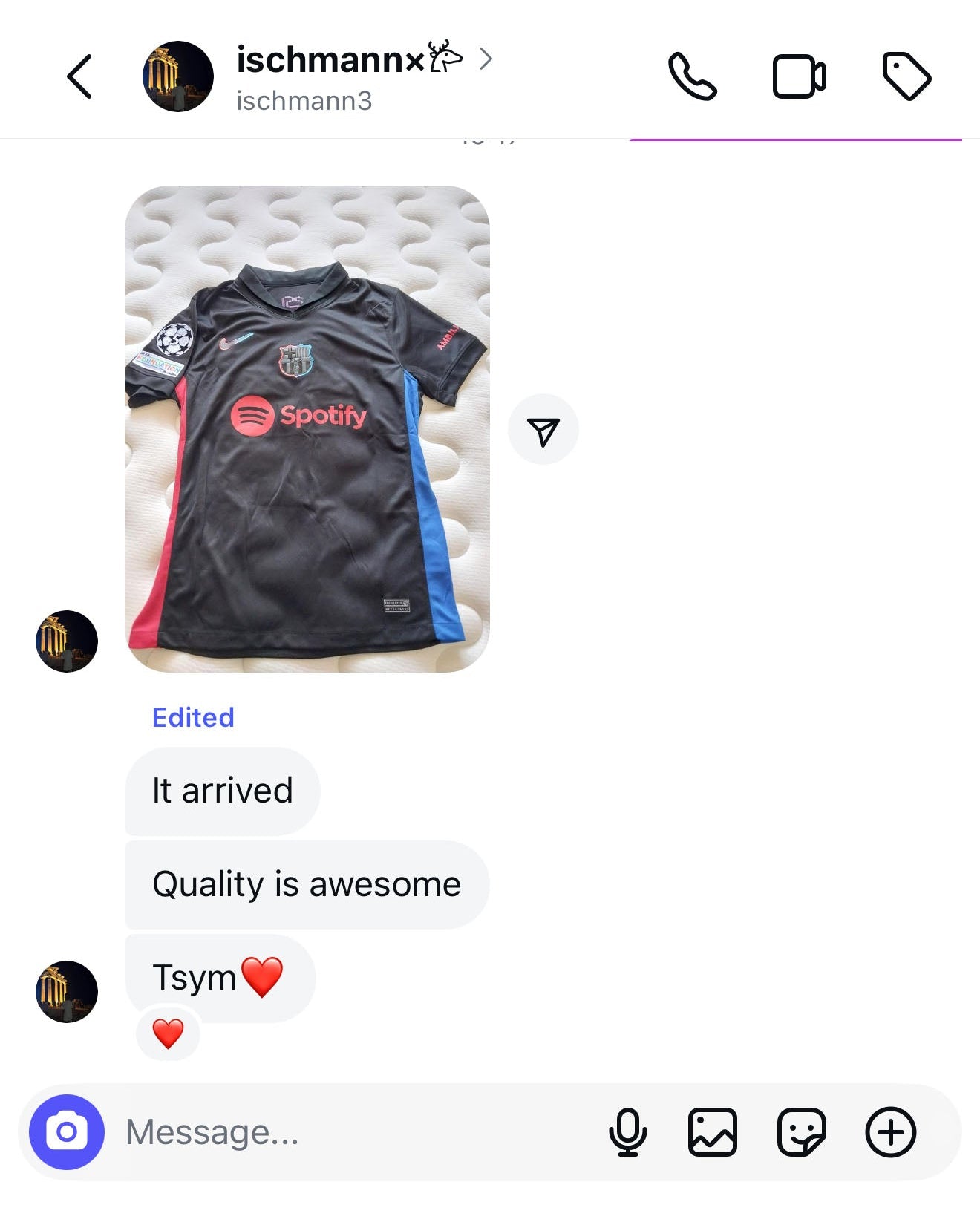View the heart reaction on Tsym message
Image resolution: width=980 pixels, height=1225 pixels.
(168, 1033)
